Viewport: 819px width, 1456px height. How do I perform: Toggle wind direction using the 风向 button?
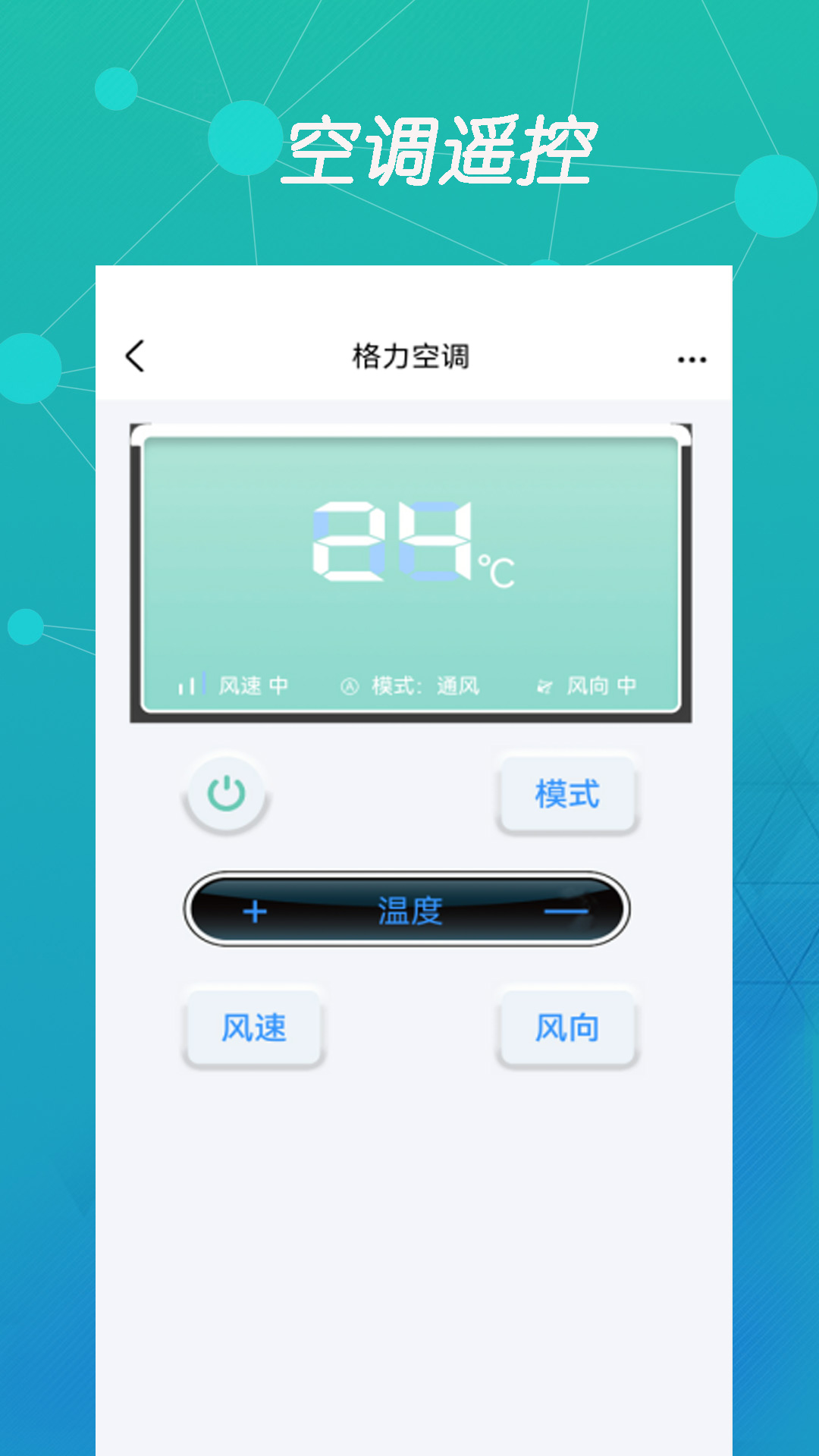click(568, 1028)
